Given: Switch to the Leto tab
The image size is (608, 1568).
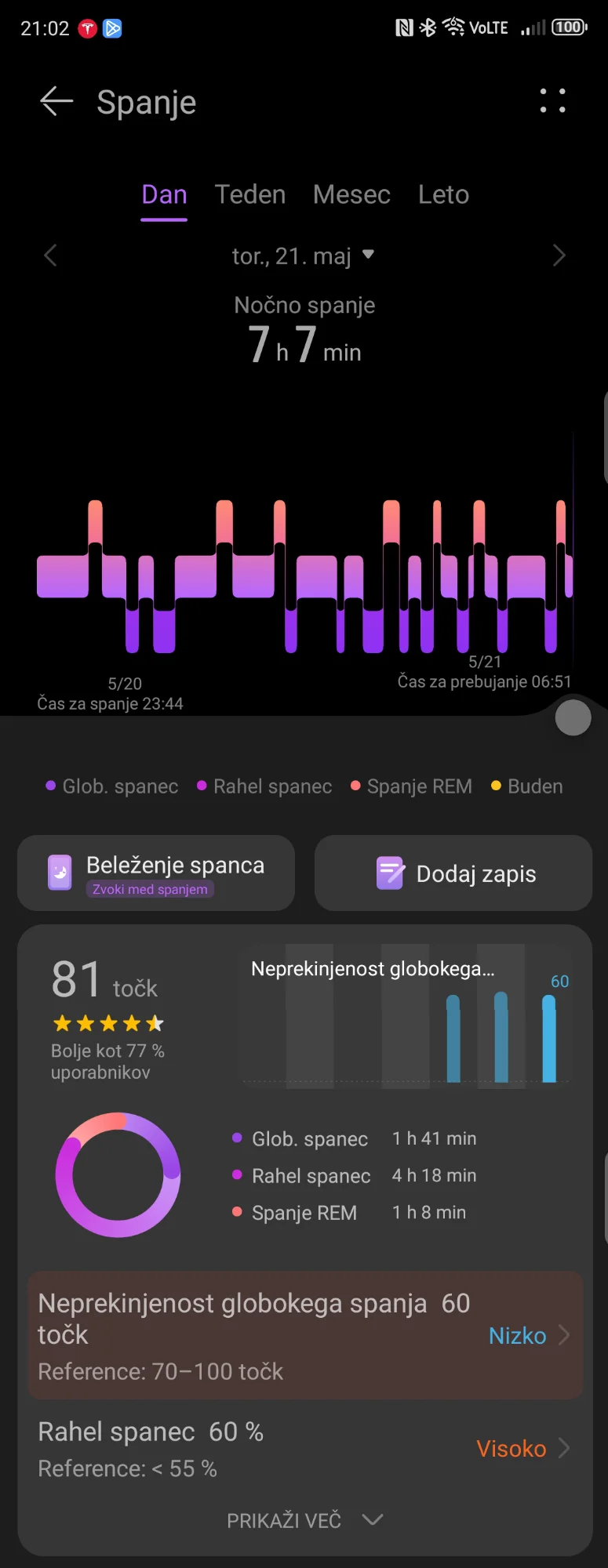Looking at the screenshot, I should (x=443, y=194).
